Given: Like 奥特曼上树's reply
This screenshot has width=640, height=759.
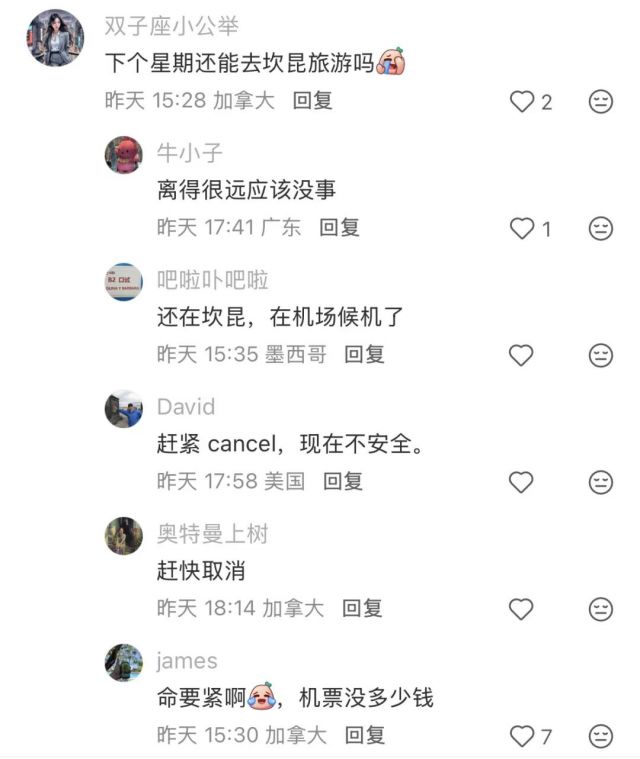Looking at the screenshot, I should (522, 609).
